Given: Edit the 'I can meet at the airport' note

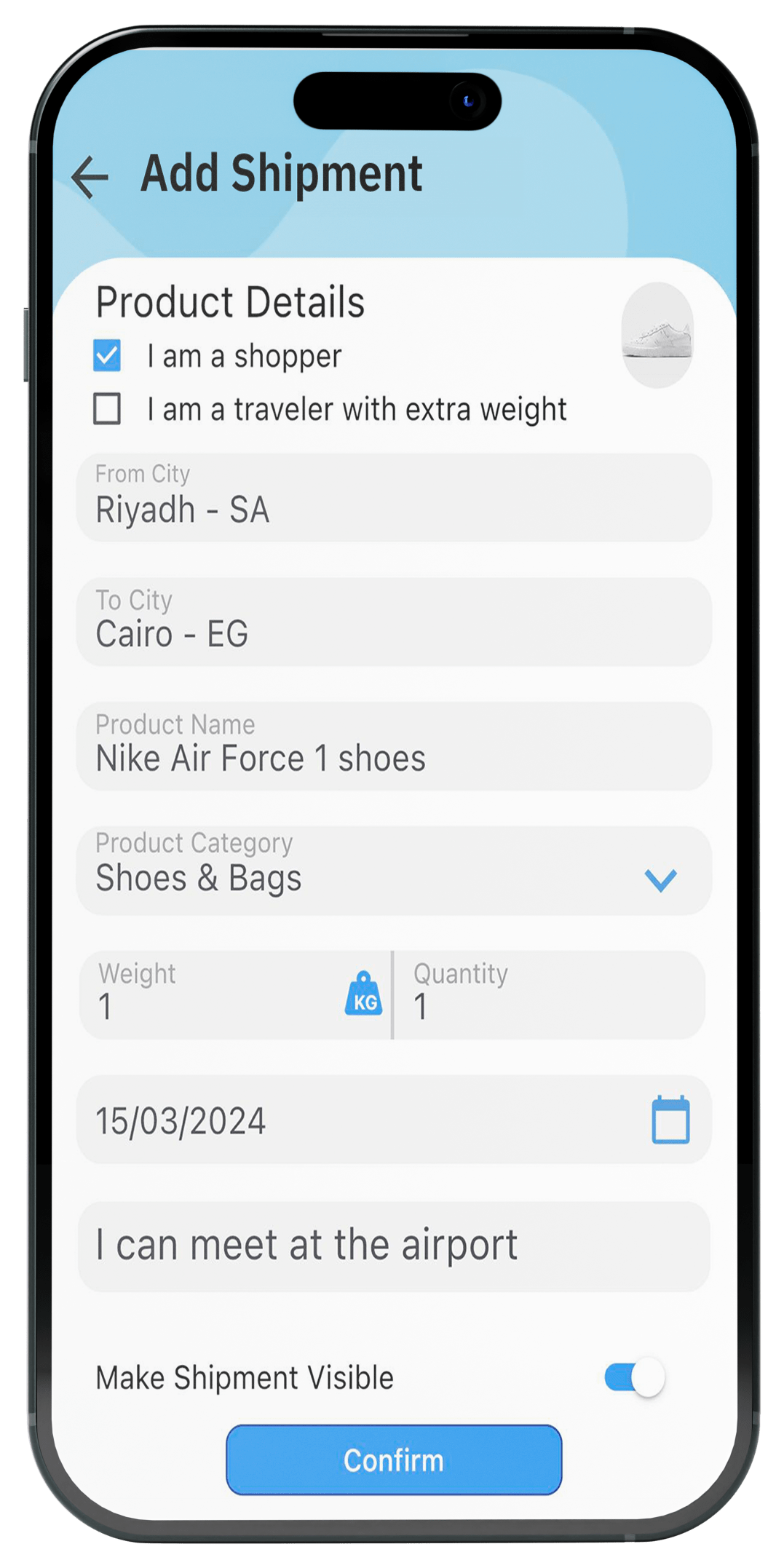Looking at the screenshot, I should tap(393, 1246).
